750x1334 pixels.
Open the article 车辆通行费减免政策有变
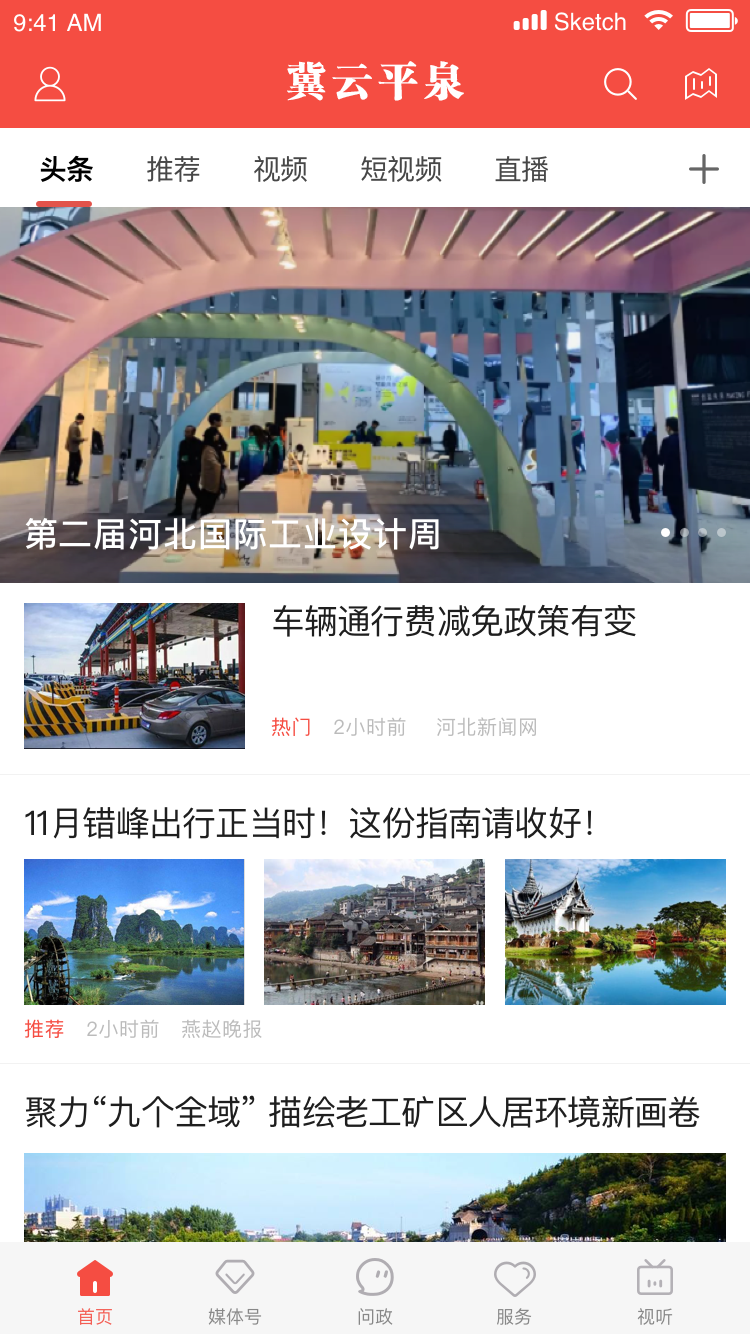(453, 622)
